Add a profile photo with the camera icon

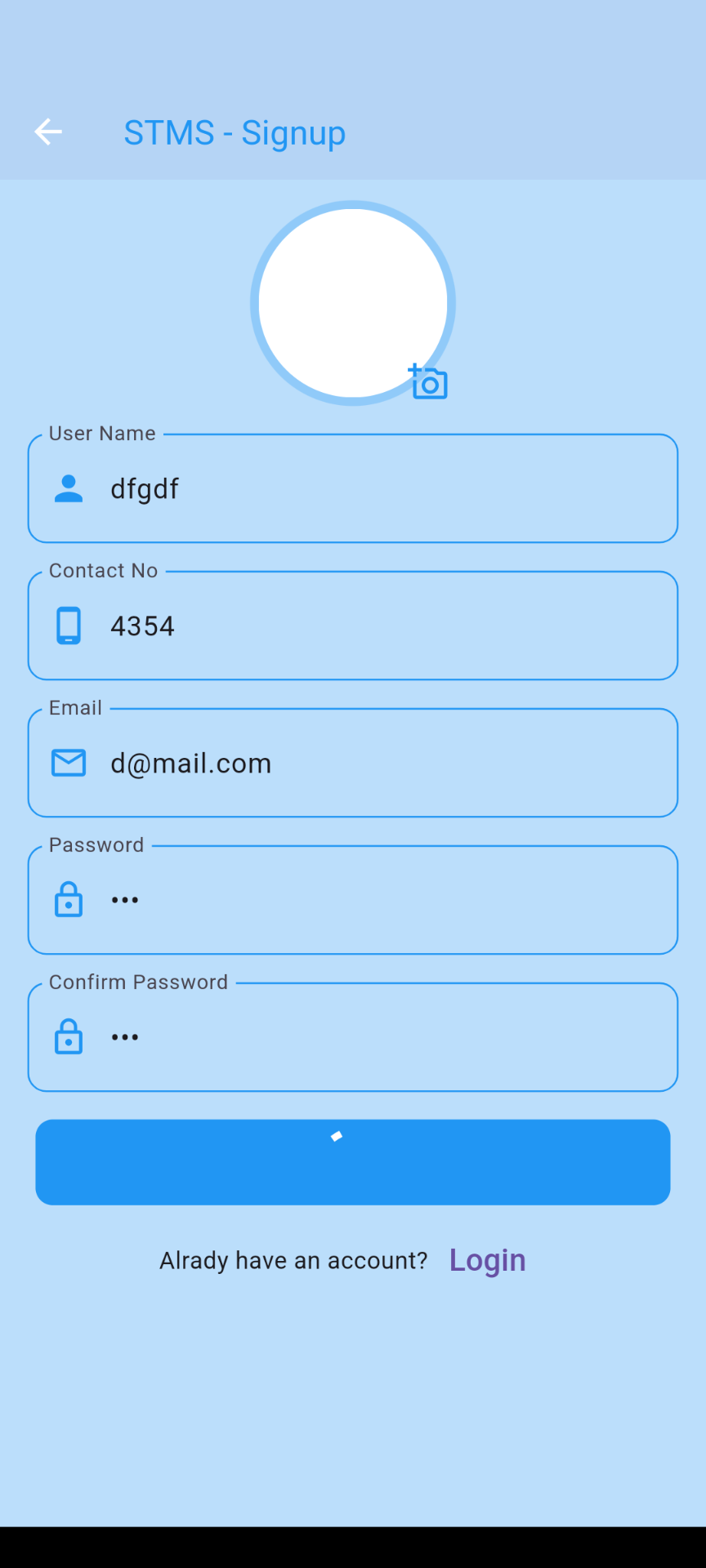(428, 382)
